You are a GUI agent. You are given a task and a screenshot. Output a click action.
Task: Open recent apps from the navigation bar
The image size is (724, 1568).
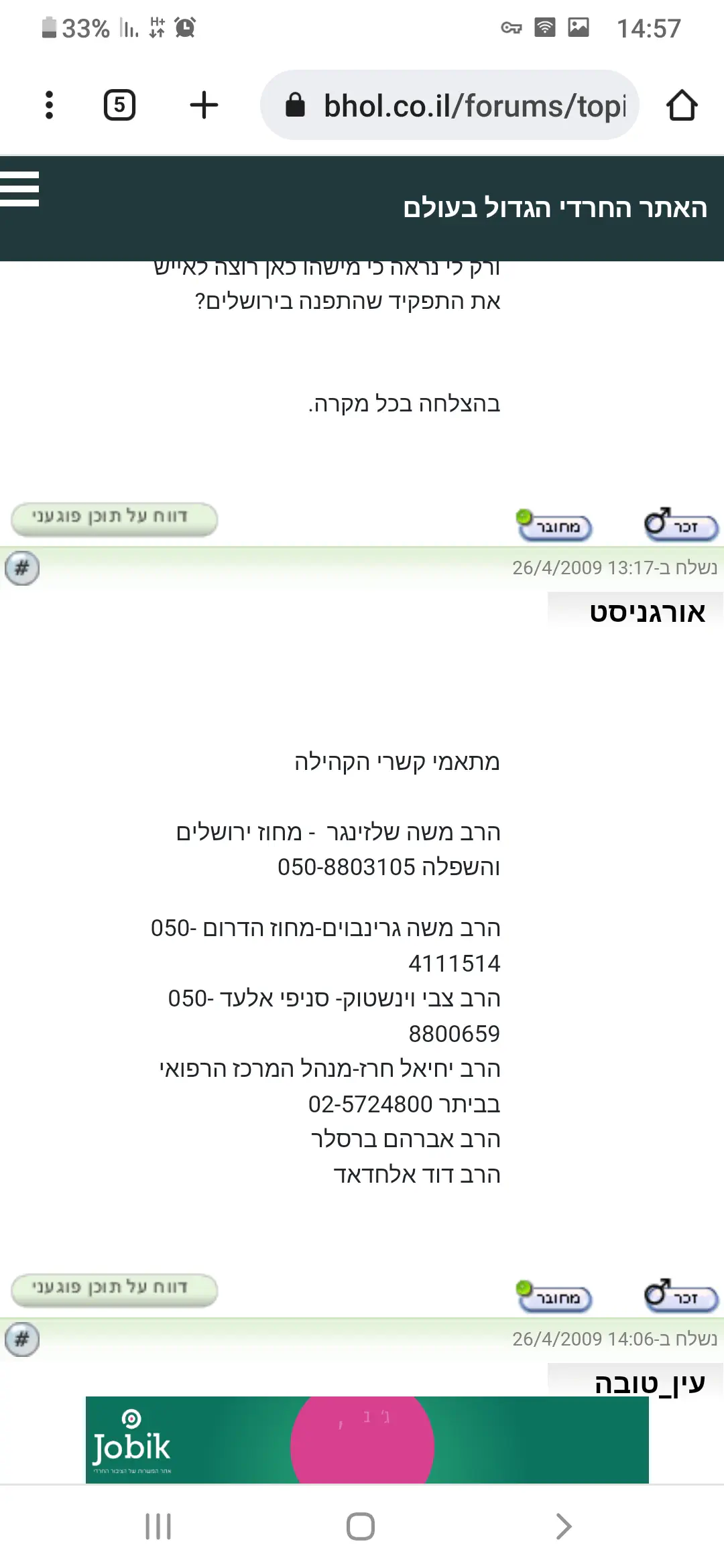(159, 1526)
